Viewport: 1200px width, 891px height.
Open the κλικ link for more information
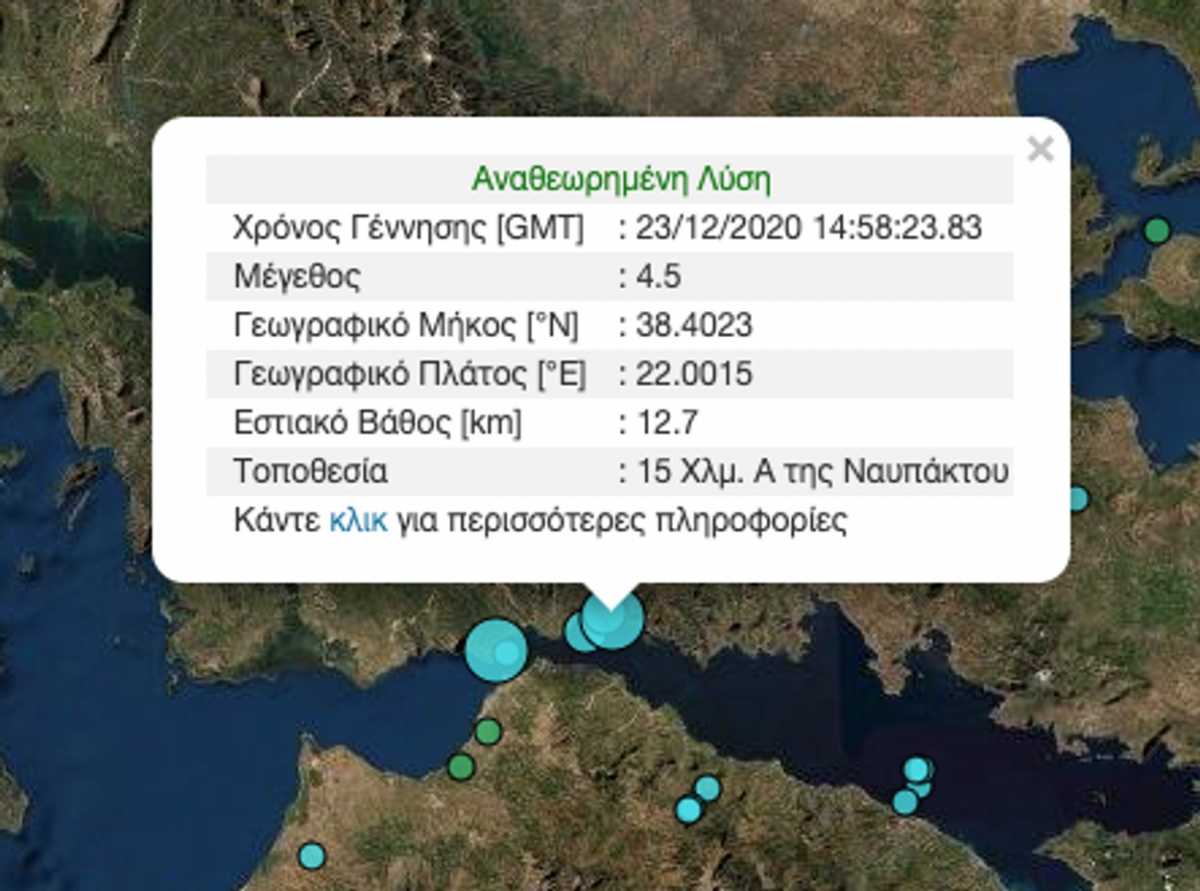point(357,521)
